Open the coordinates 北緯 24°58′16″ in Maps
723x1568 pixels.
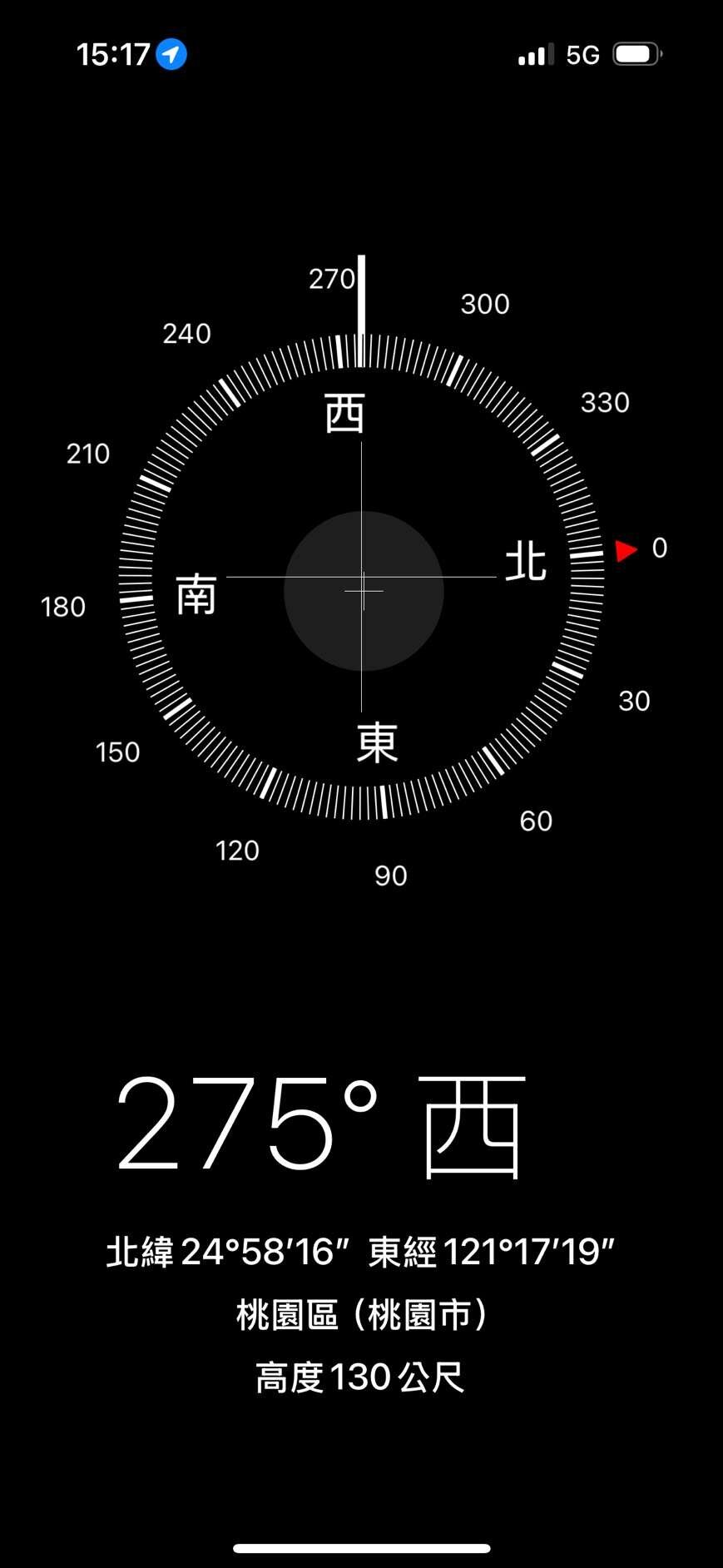tap(226, 1252)
